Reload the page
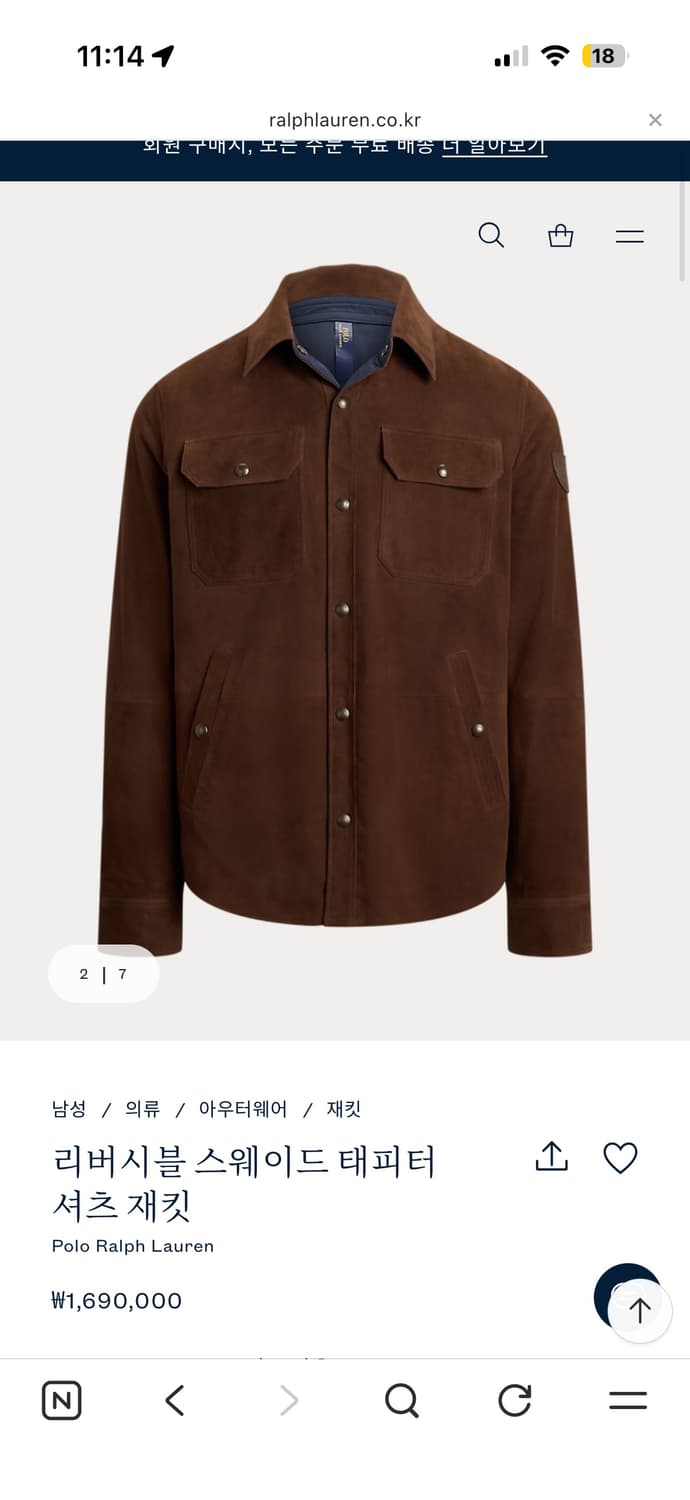 514,1400
